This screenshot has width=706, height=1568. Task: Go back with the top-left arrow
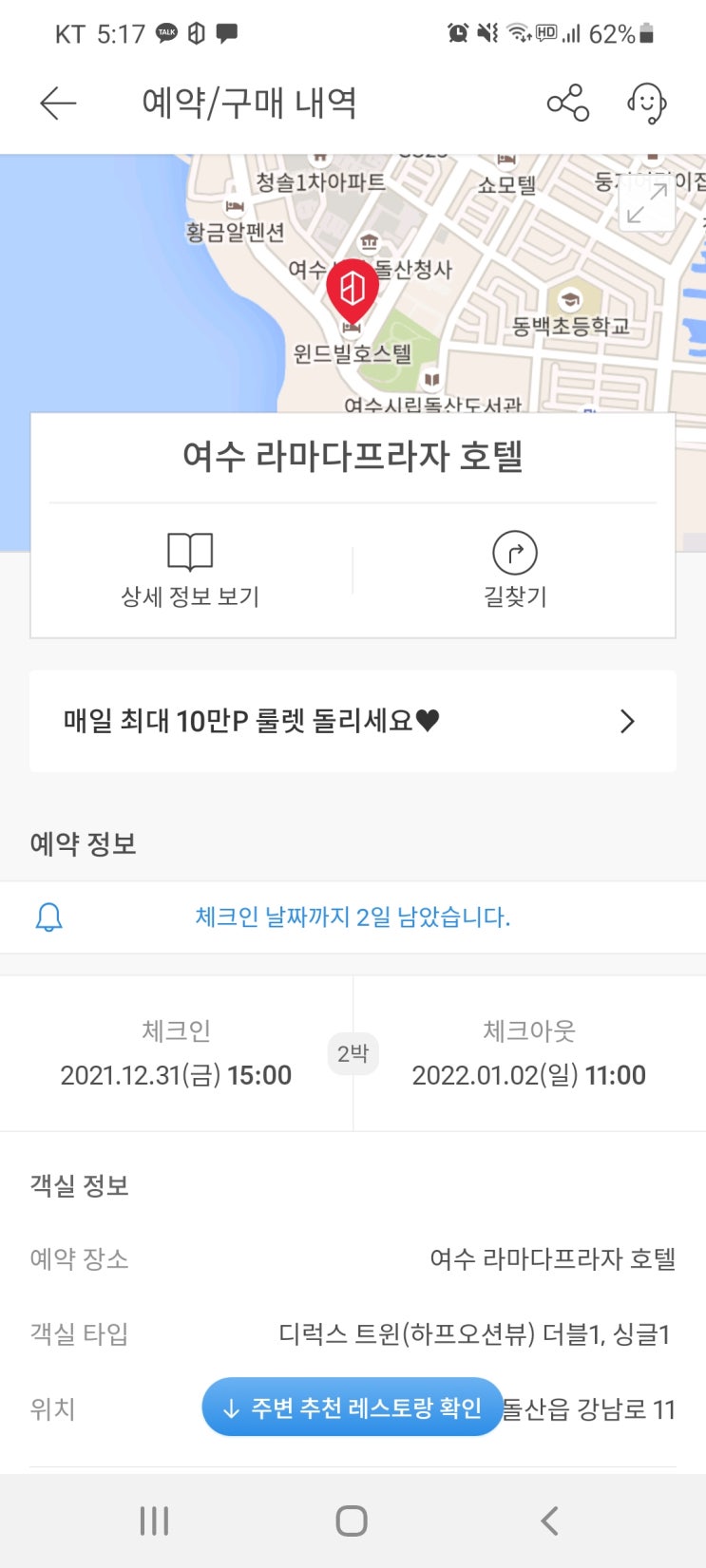pos(58,103)
